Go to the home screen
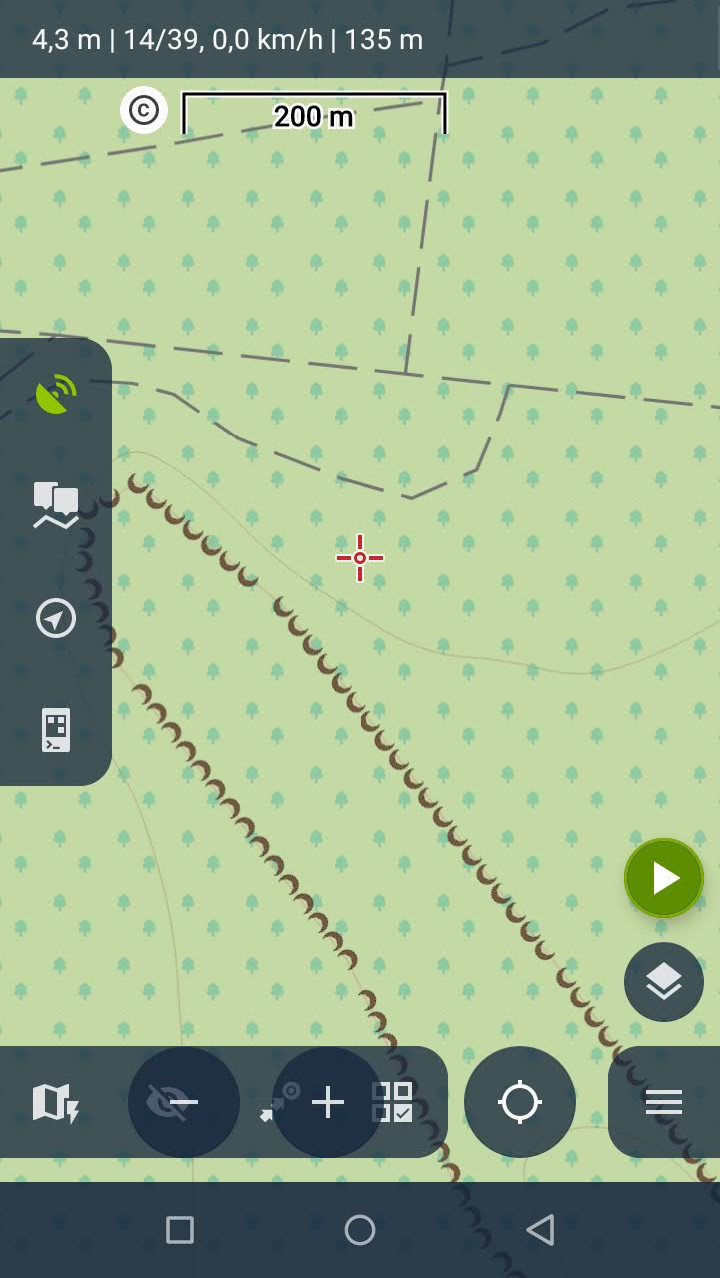This screenshot has height=1278, width=720. [360, 1230]
